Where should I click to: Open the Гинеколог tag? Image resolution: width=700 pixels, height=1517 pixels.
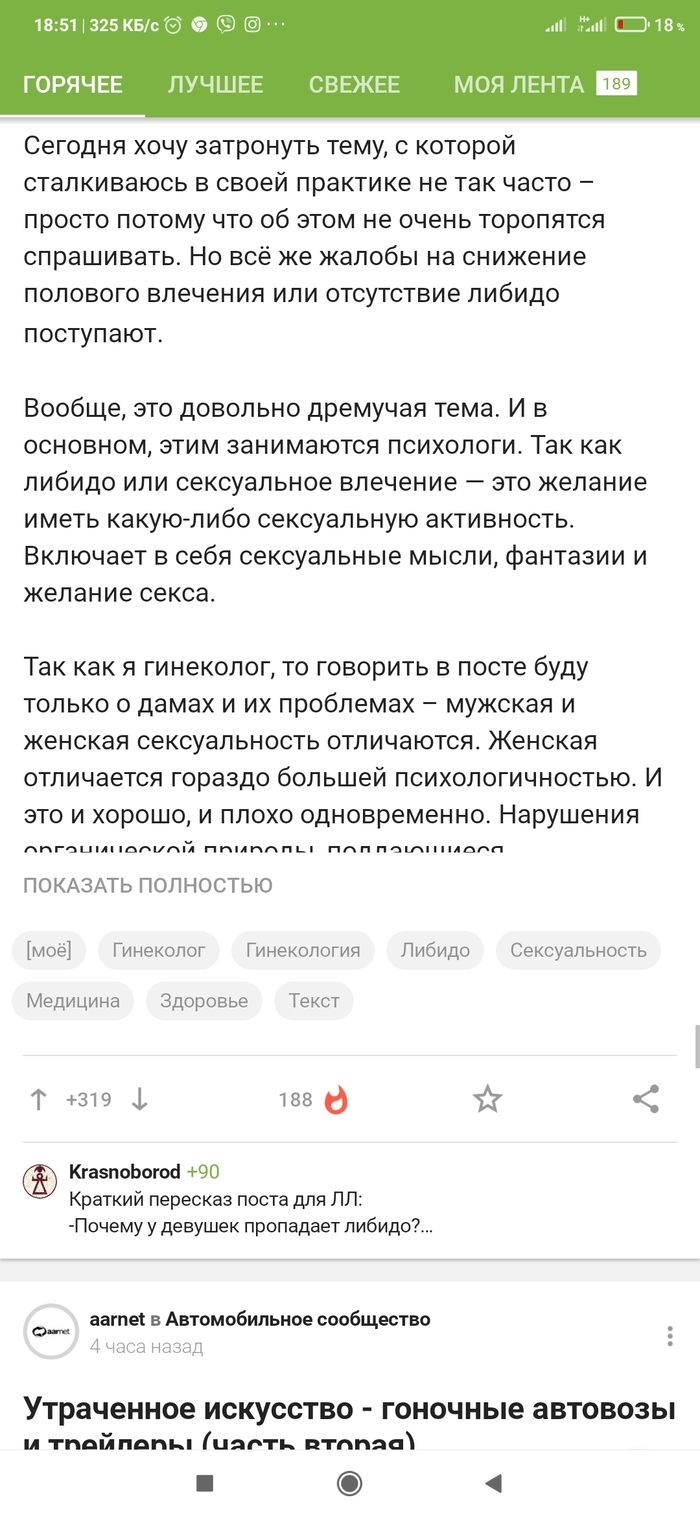tap(159, 950)
